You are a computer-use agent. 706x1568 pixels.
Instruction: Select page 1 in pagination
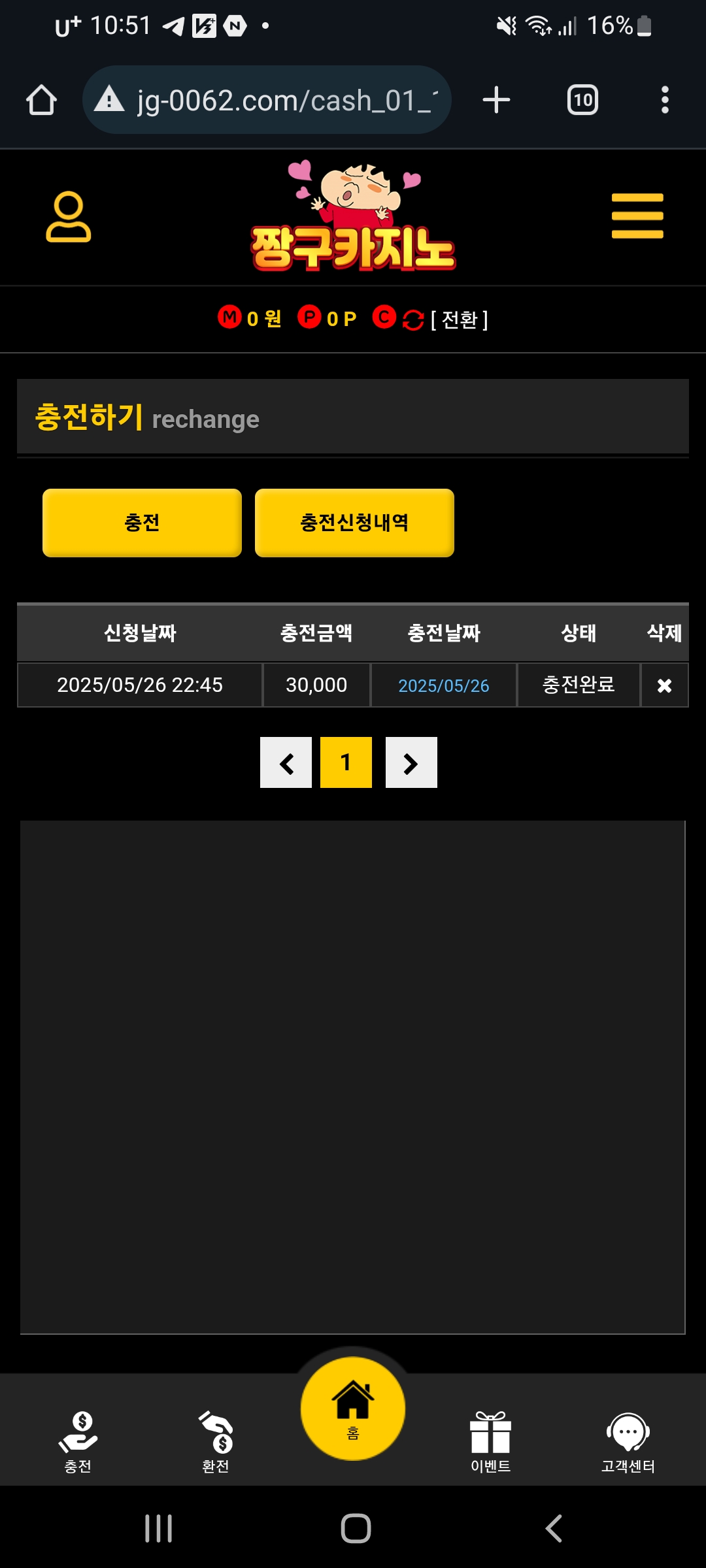click(346, 762)
